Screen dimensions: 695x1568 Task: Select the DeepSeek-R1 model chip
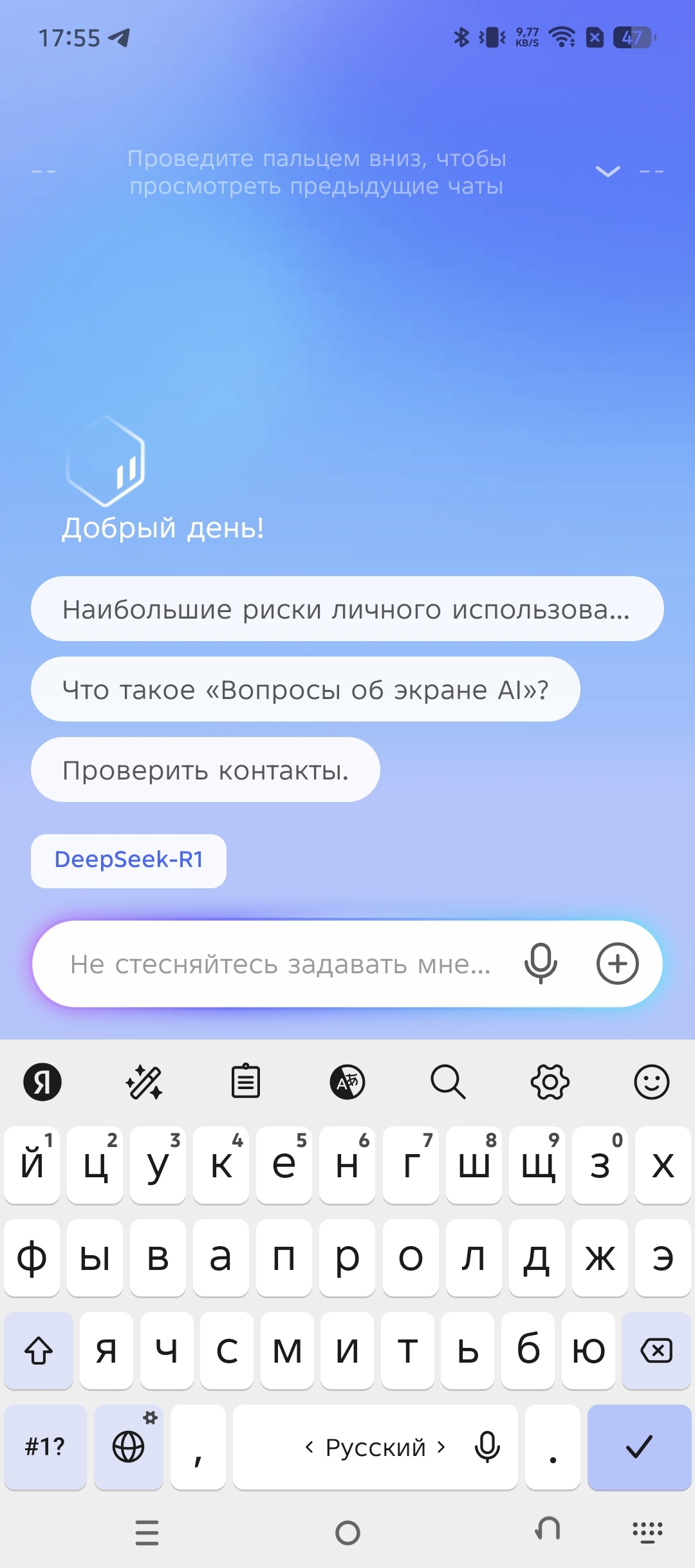[127, 861]
